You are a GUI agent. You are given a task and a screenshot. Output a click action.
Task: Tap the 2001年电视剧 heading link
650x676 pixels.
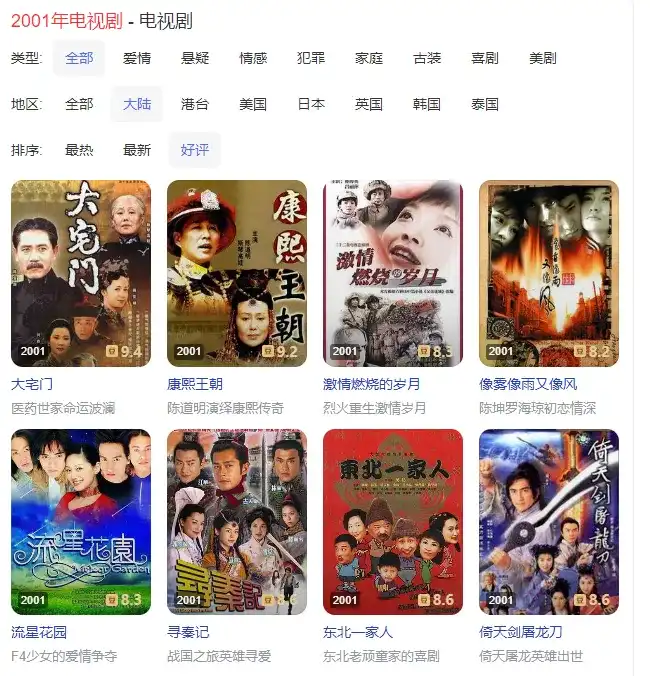pyautogui.click(x=67, y=20)
